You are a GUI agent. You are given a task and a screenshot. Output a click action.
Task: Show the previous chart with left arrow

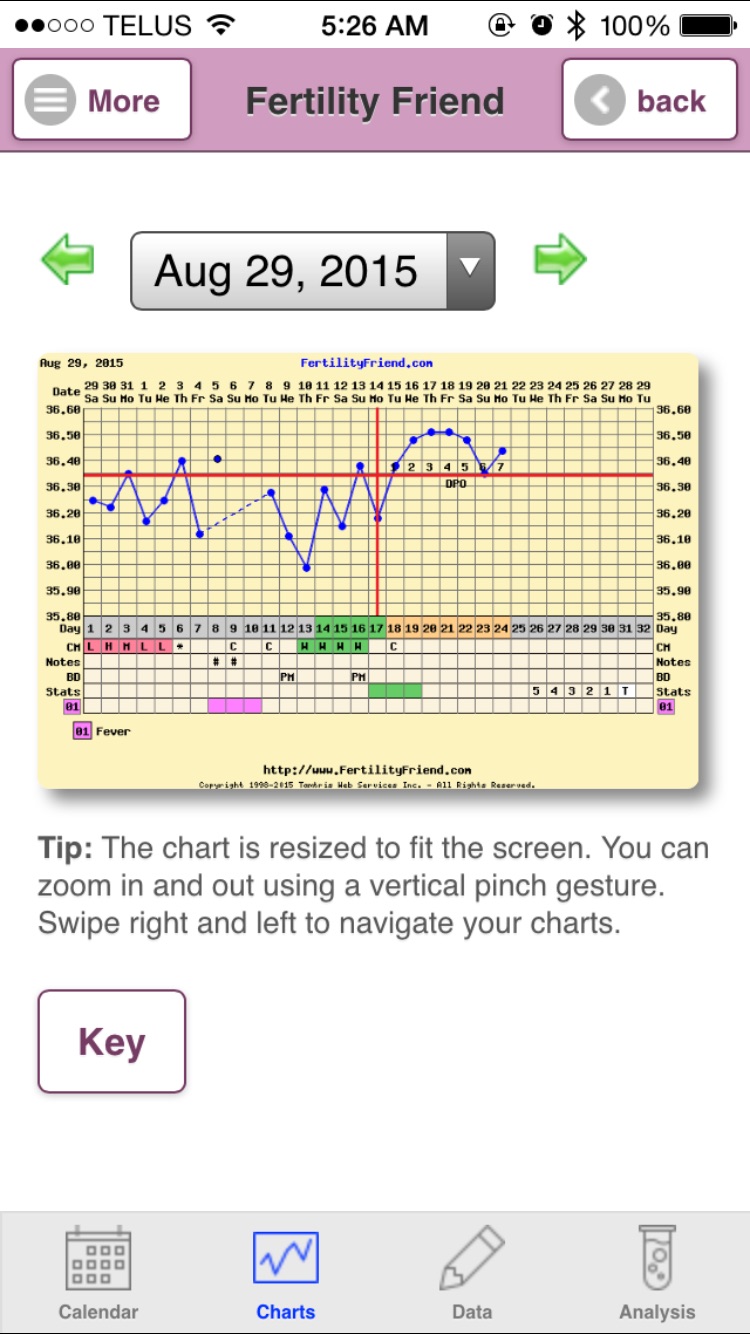[x=68, y=260]
